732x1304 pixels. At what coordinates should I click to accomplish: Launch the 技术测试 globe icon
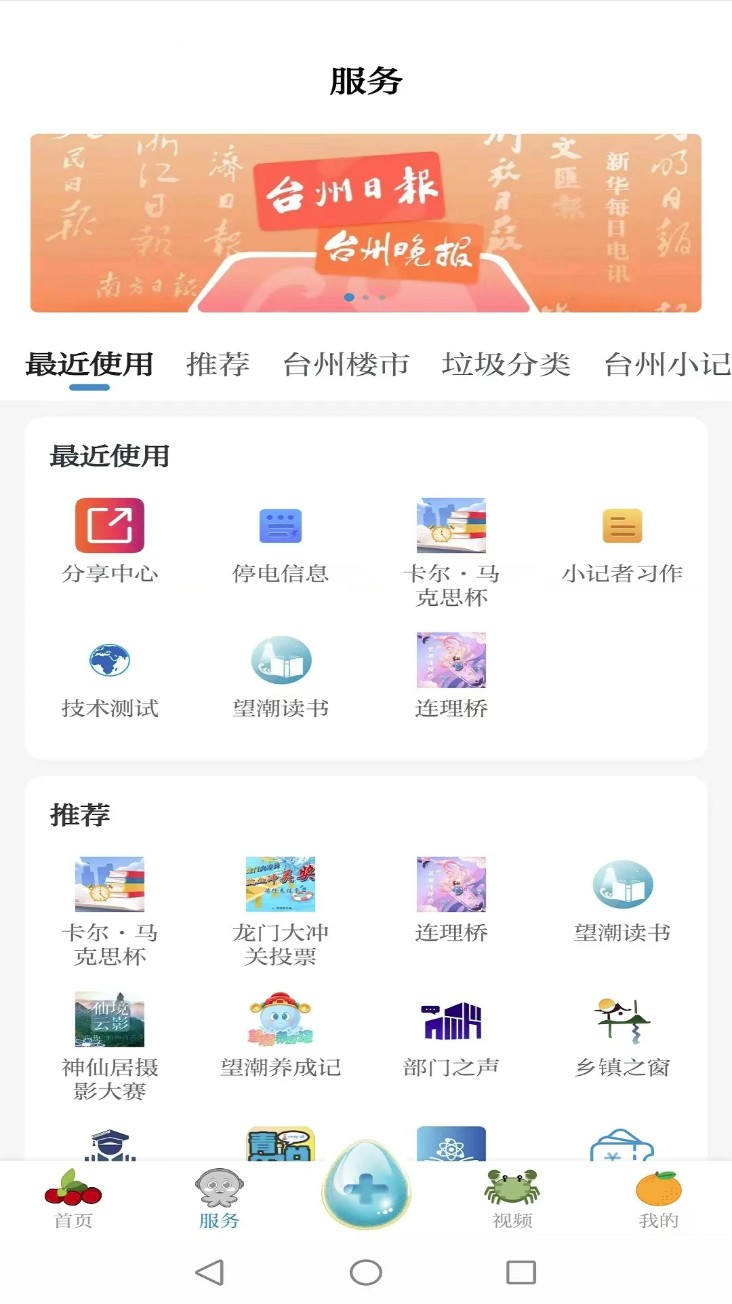110,659
